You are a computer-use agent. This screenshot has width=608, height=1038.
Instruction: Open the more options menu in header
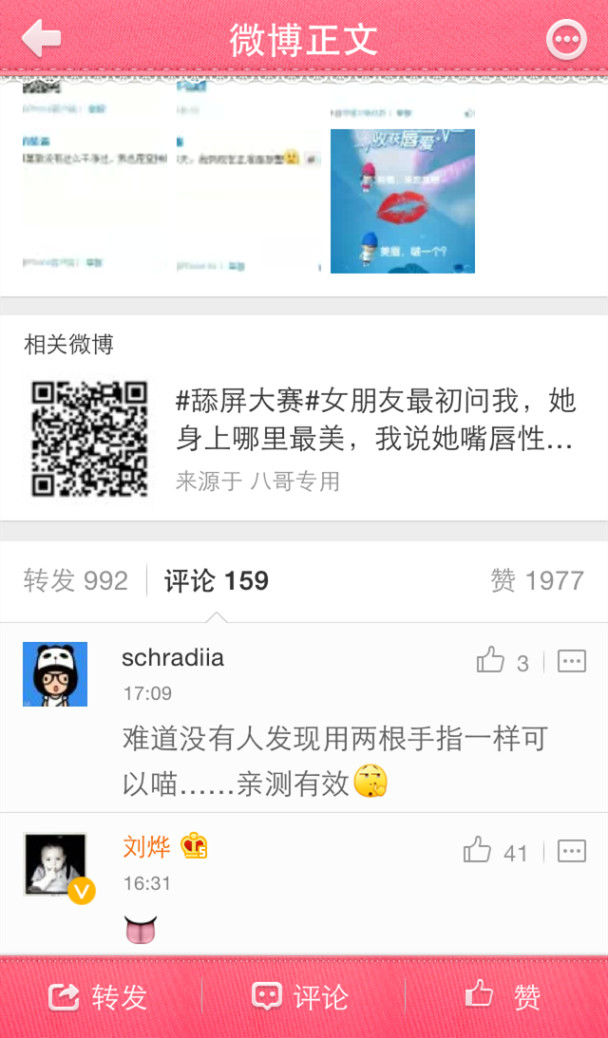click(x=566, y=39)
